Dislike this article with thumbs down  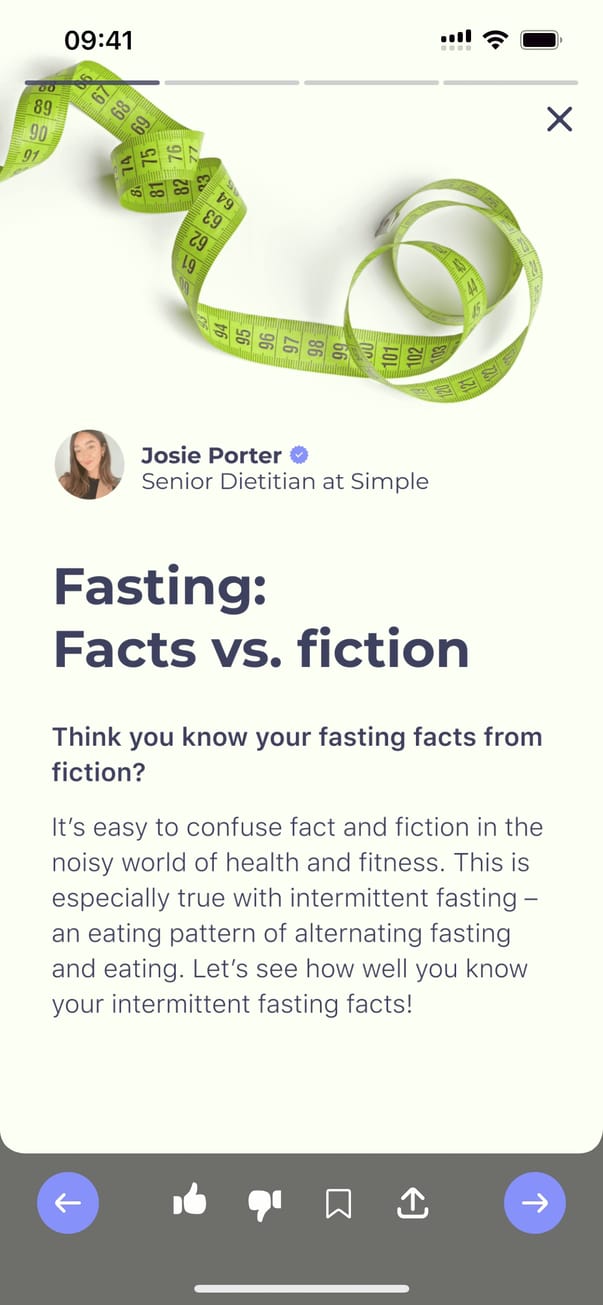coord(265,1203)
